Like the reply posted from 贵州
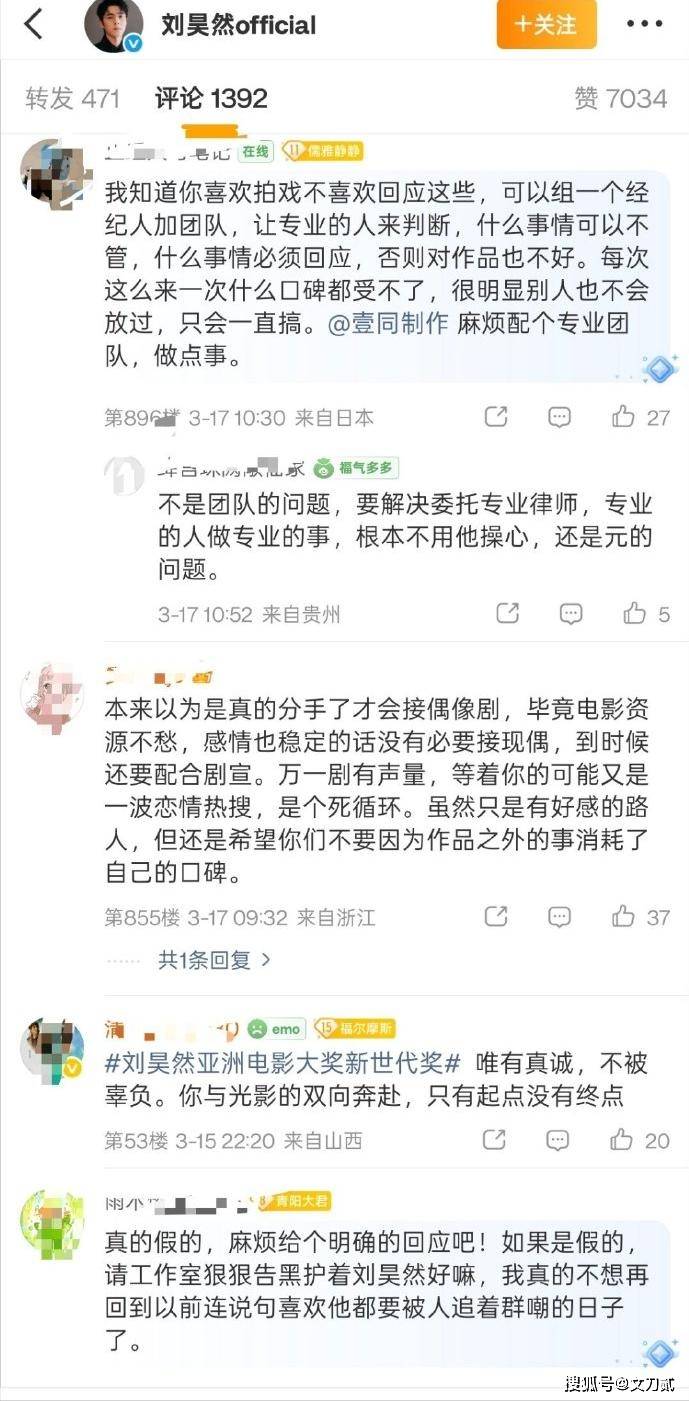The height and width of the screenshot is (1401, 689). [x=635, y=613]
